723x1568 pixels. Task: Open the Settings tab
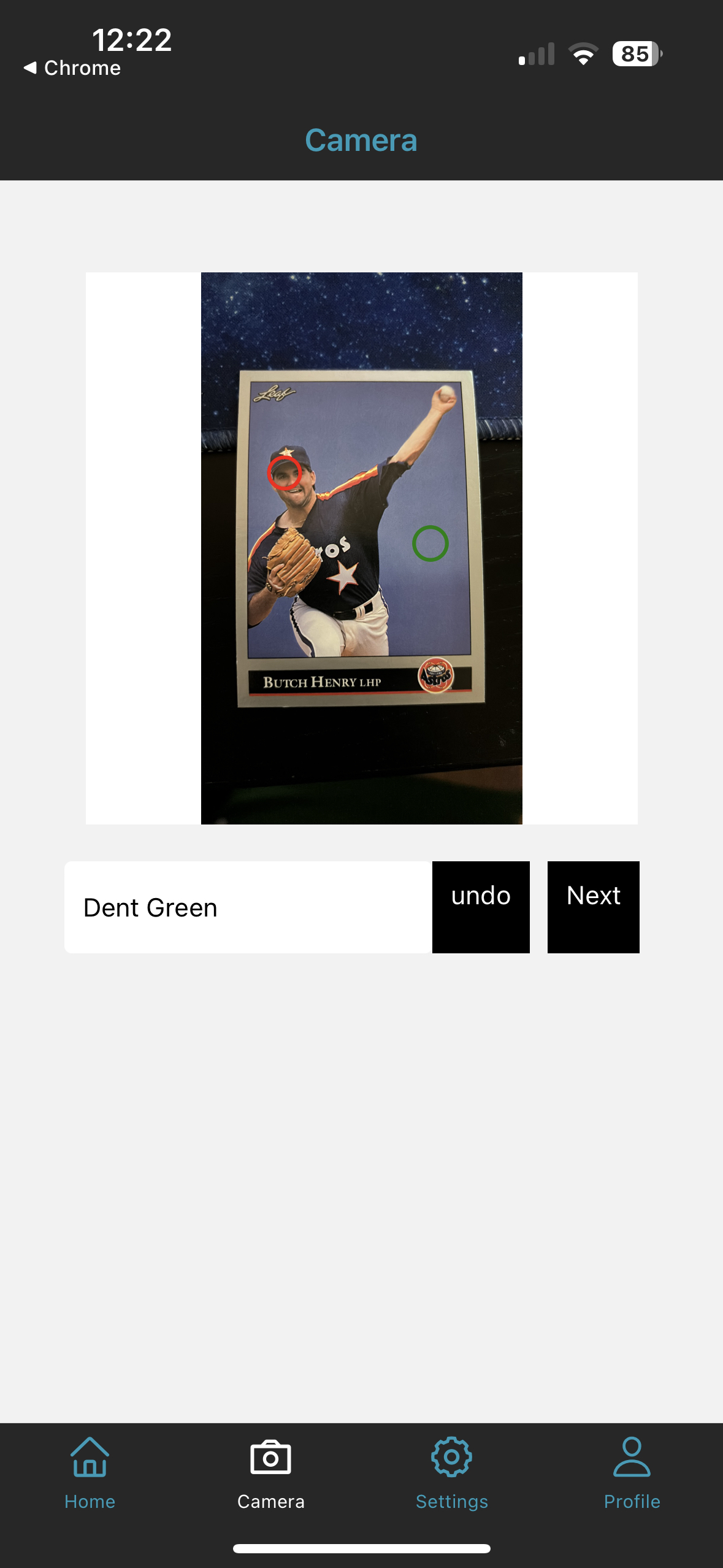tap(452, 1472)
